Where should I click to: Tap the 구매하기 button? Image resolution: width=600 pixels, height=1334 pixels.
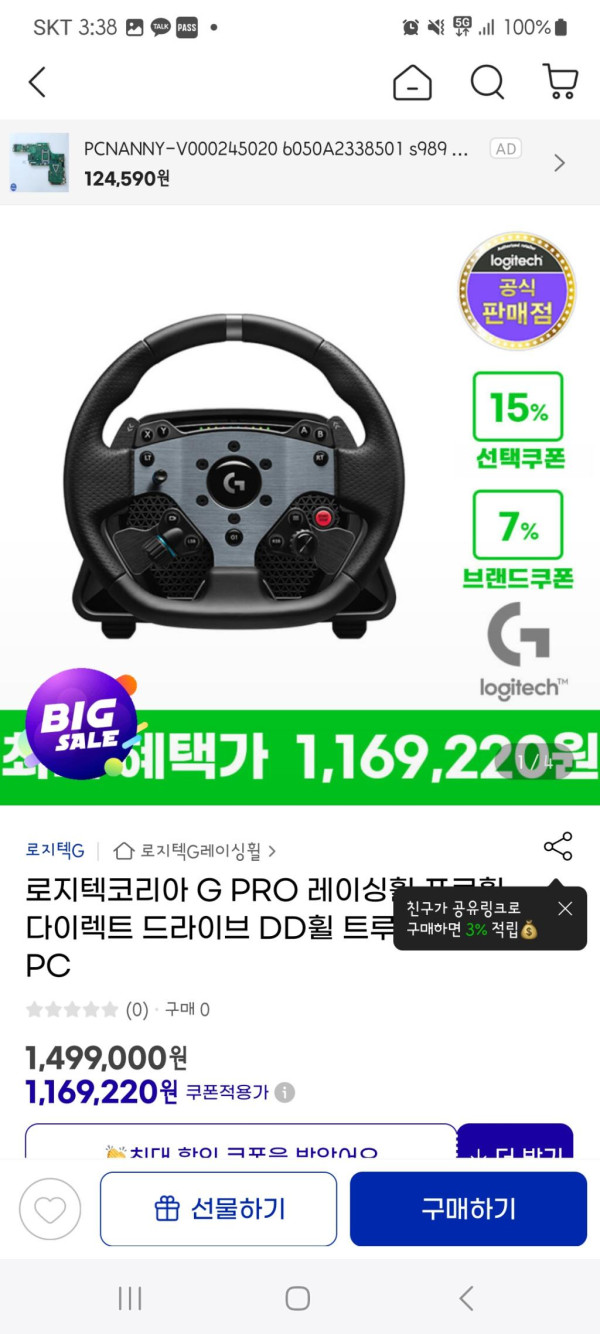point(468,1209)
